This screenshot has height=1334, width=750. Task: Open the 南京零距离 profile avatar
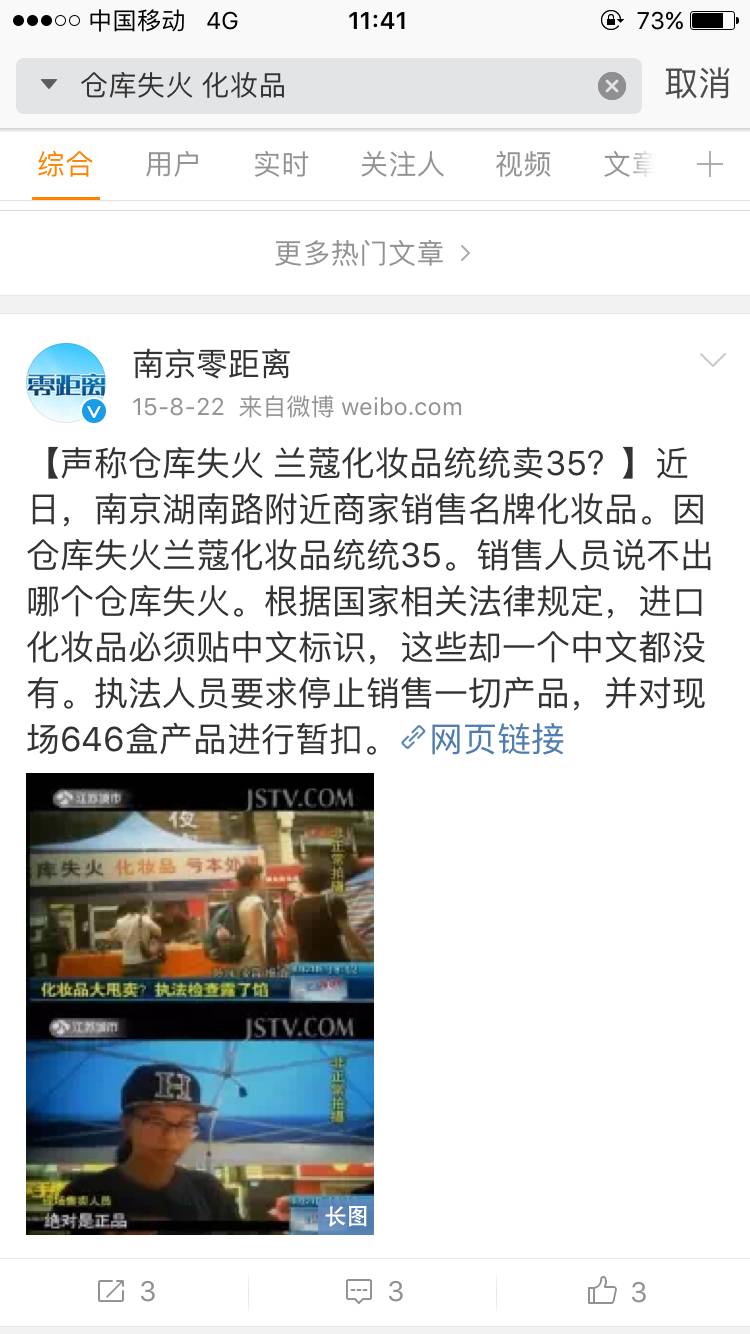point(66,383)
